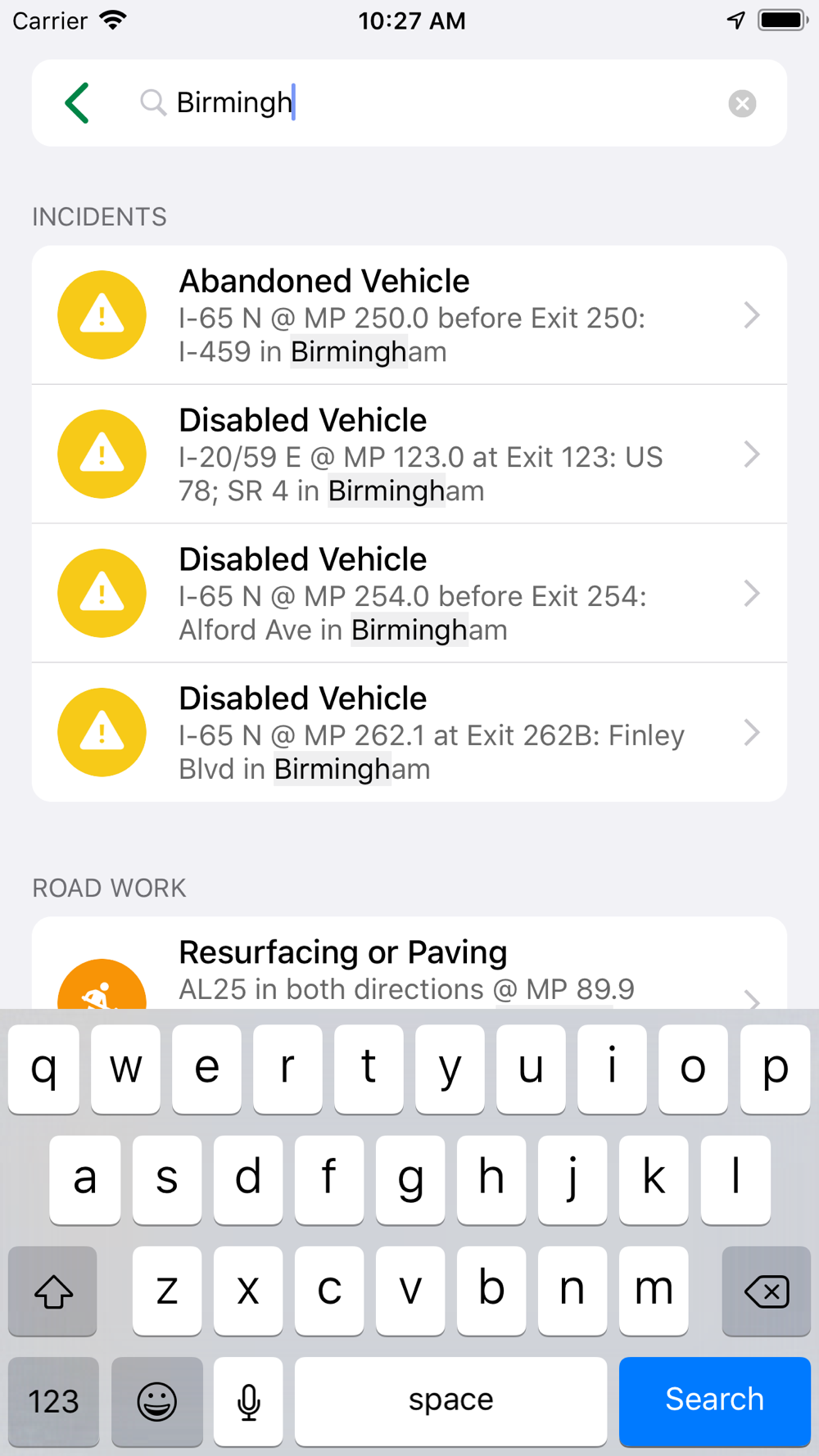The width and height of the screenshot is (819, 1456).
Task: Open the Resurfacing or Paving road work
Action: click(x=409, y=963)
